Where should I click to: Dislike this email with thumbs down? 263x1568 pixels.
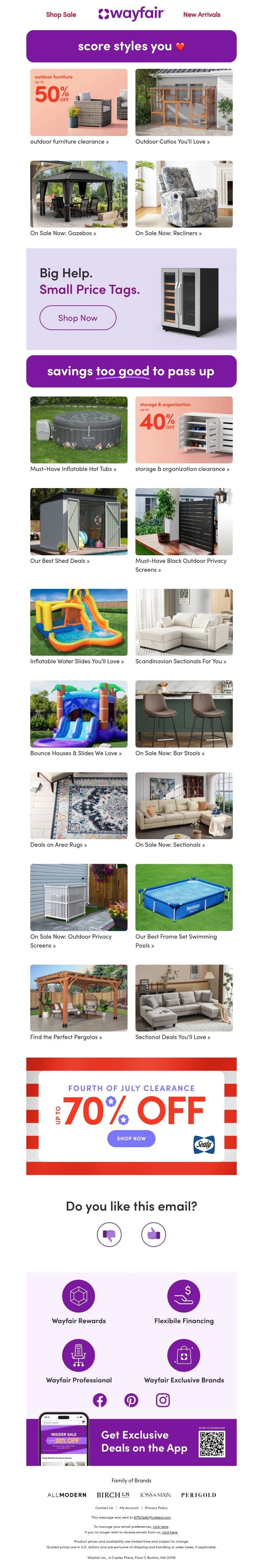(x=109, y=1234)
